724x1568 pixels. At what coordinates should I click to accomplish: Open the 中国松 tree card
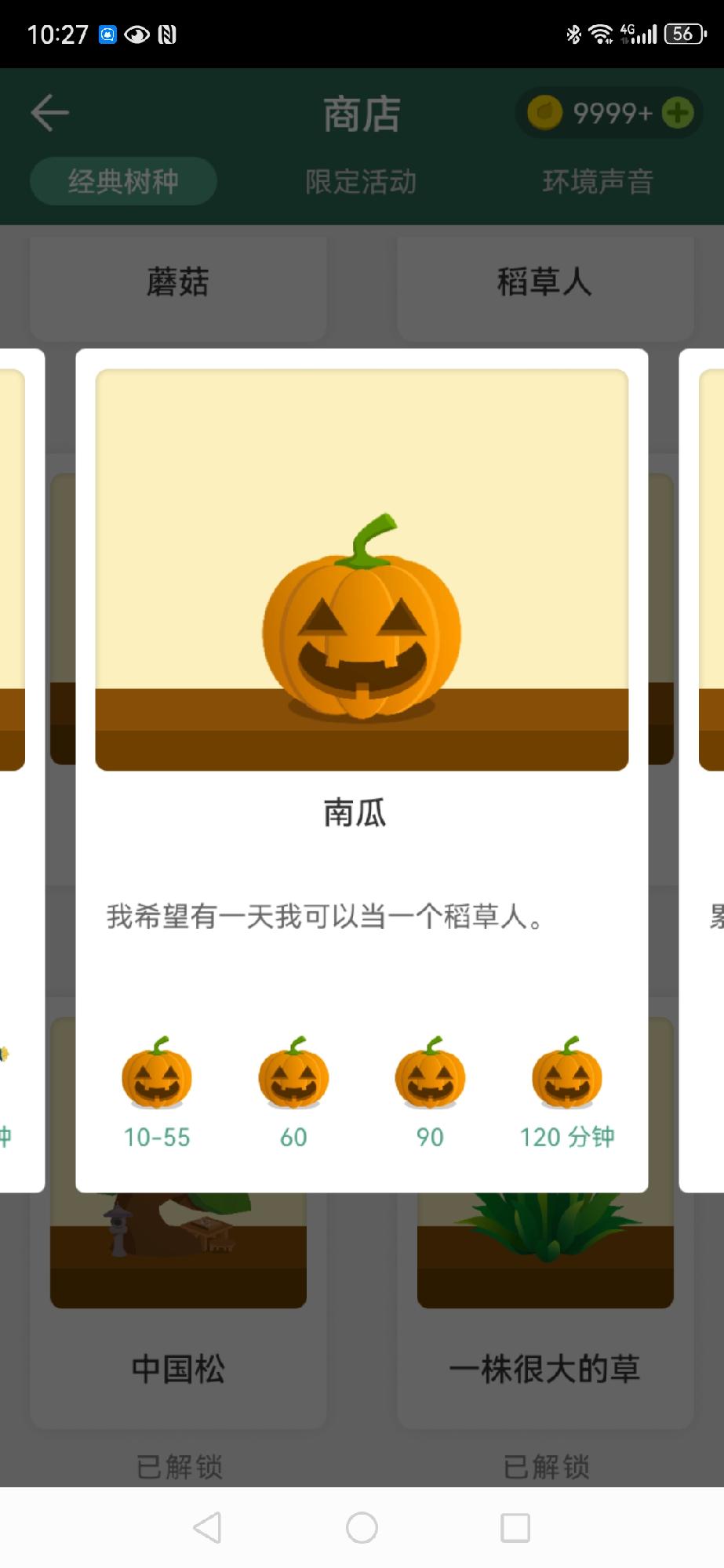click(178, 1333)
